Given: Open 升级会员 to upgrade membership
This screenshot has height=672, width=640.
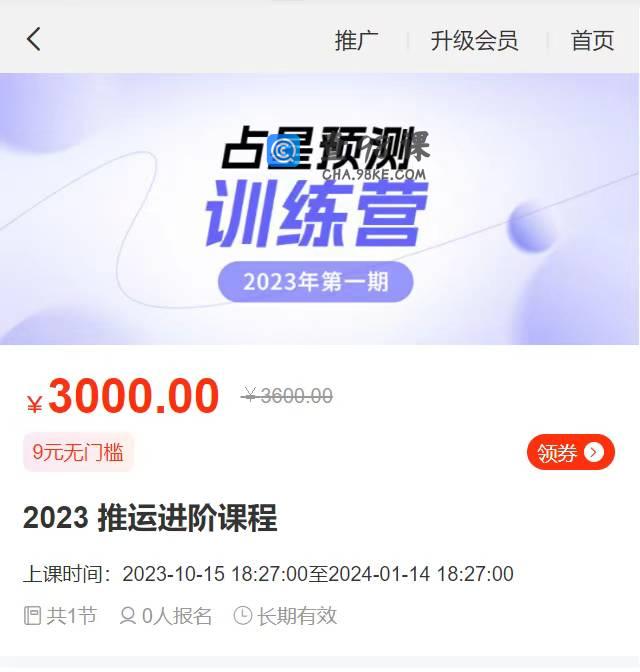Looking at the screenshot, I should [x=474, y=41].
